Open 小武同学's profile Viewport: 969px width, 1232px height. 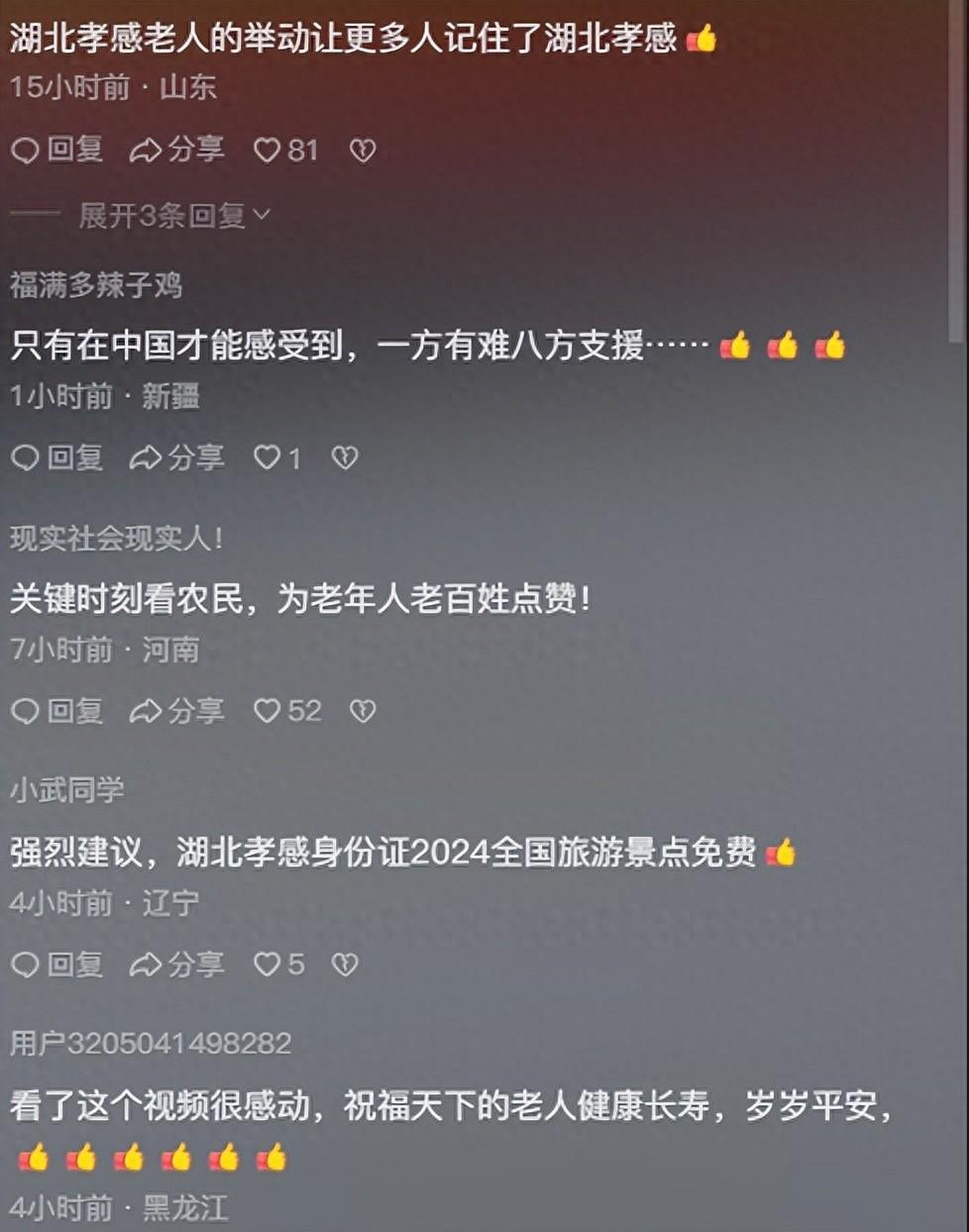coord(67,790)
